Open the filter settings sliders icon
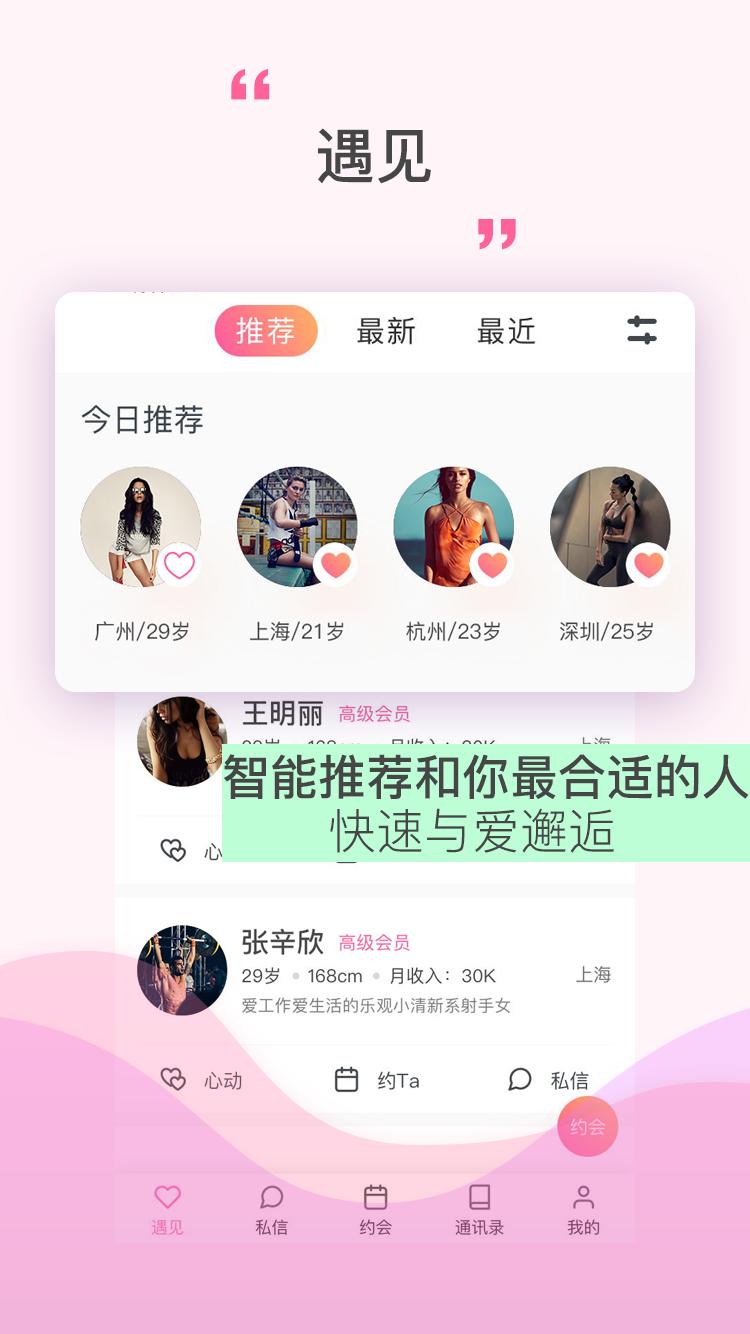The image size is (750, 1334). (x=643, y=330)
